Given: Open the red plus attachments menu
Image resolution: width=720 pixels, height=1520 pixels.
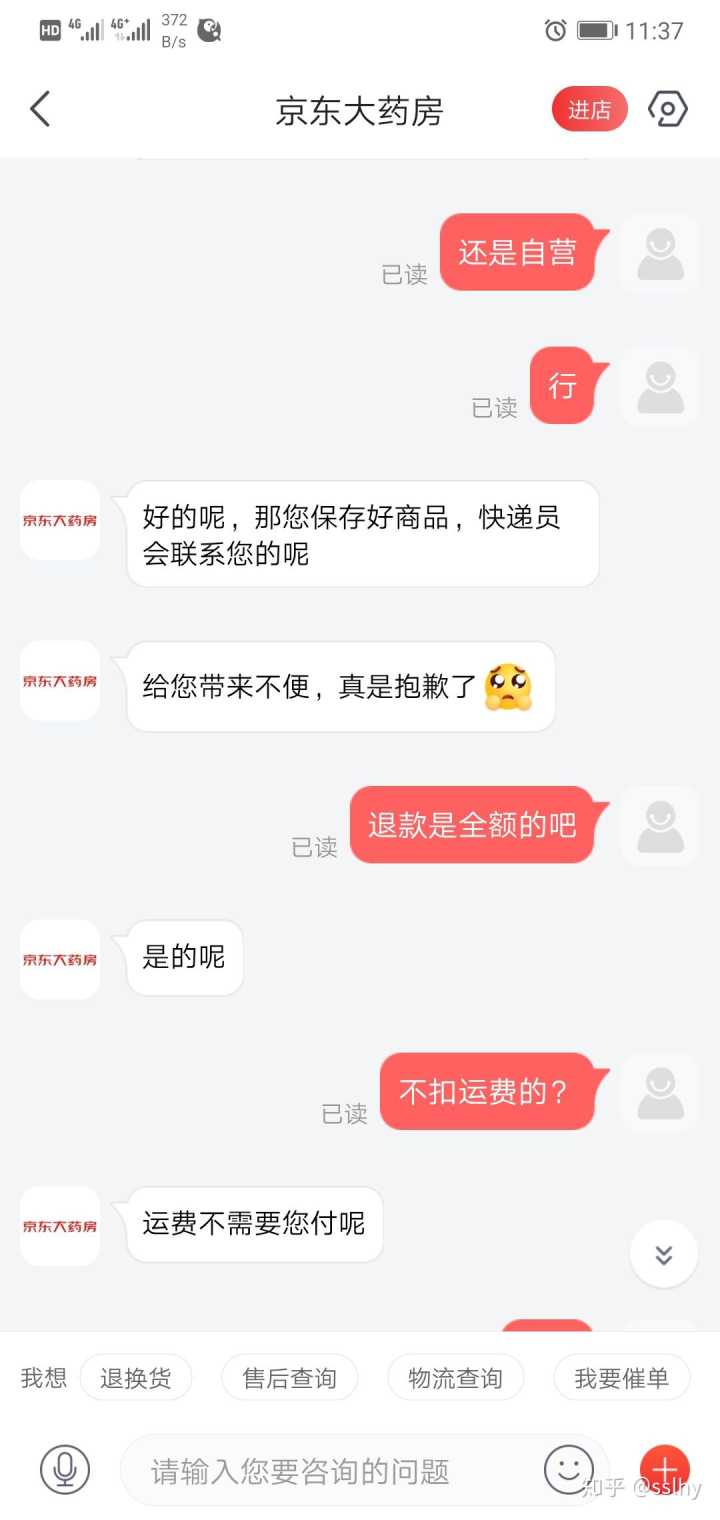Looking at the screenshot, I should (x=665, y=1469).
